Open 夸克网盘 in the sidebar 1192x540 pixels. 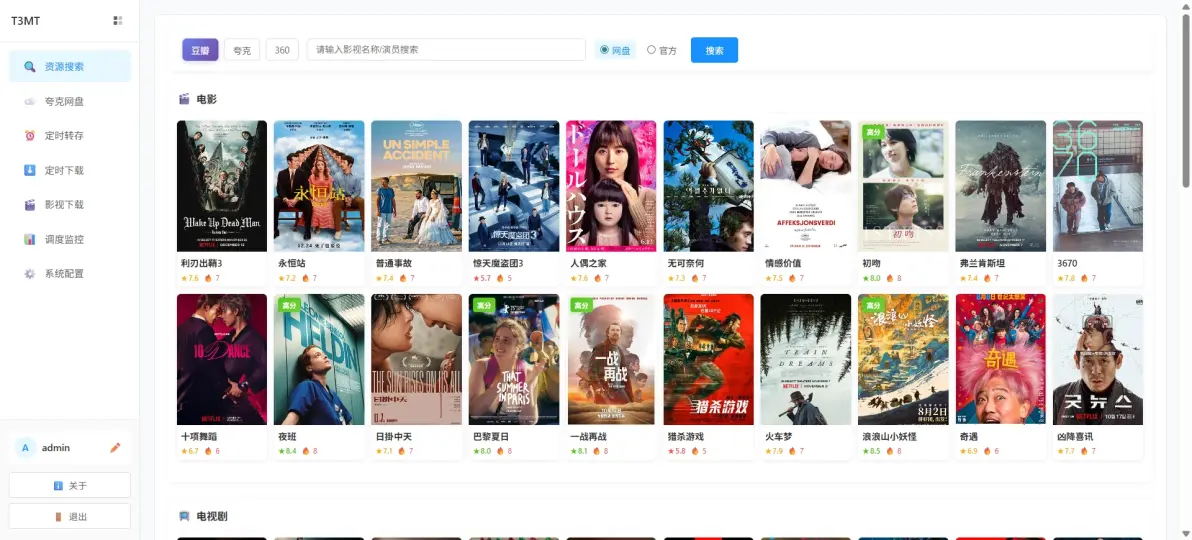click(x=64, y=101)
